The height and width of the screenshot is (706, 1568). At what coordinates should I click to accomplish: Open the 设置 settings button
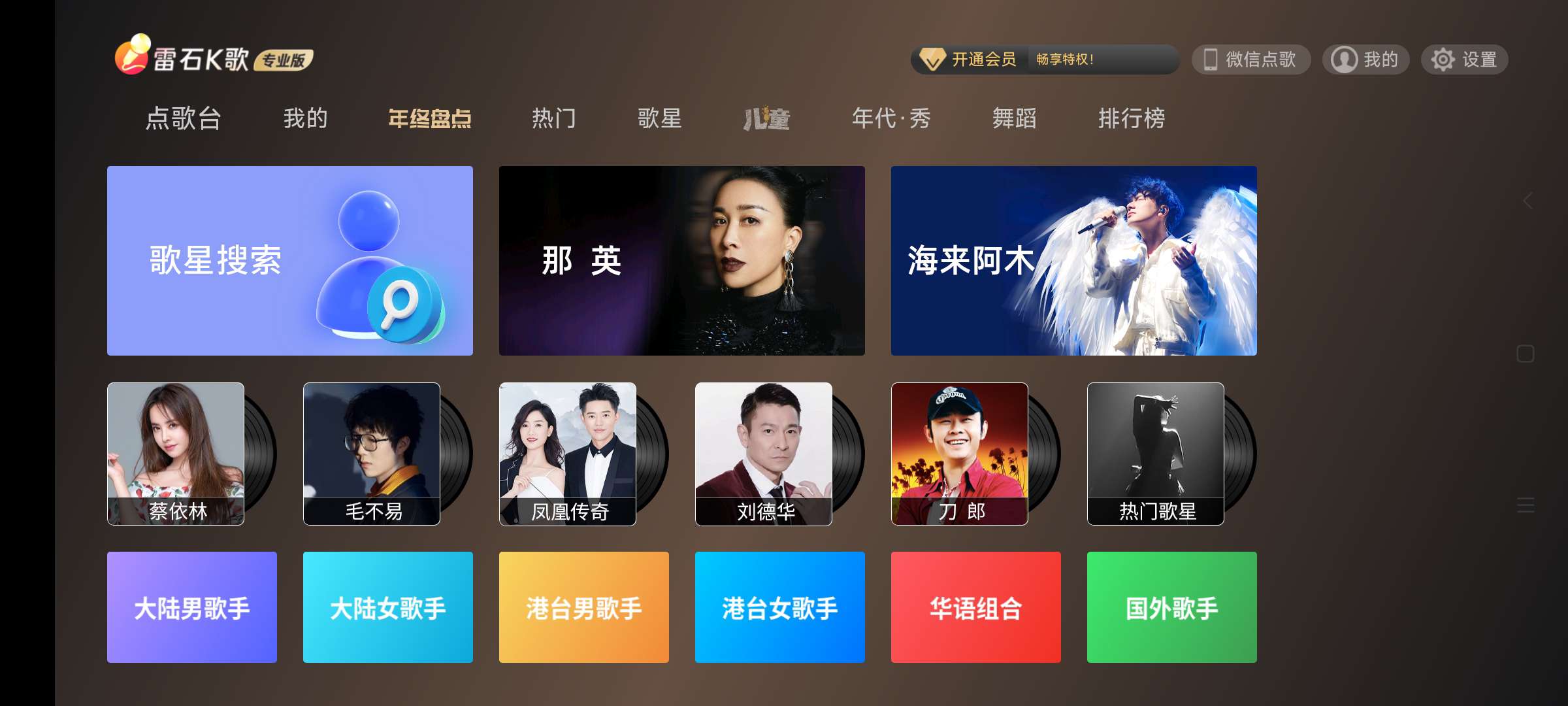(x=1463, y=59)
